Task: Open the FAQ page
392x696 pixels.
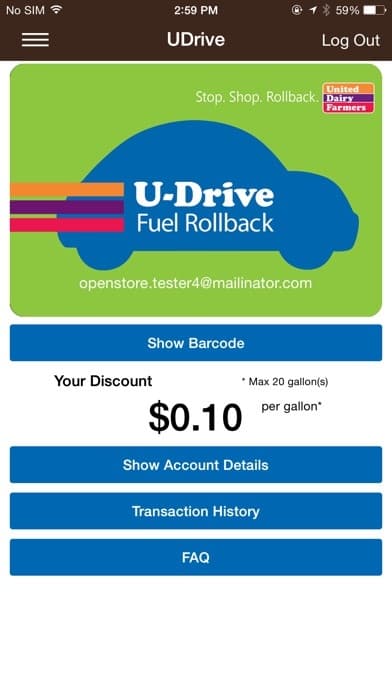Action: (x=196, y=557)
